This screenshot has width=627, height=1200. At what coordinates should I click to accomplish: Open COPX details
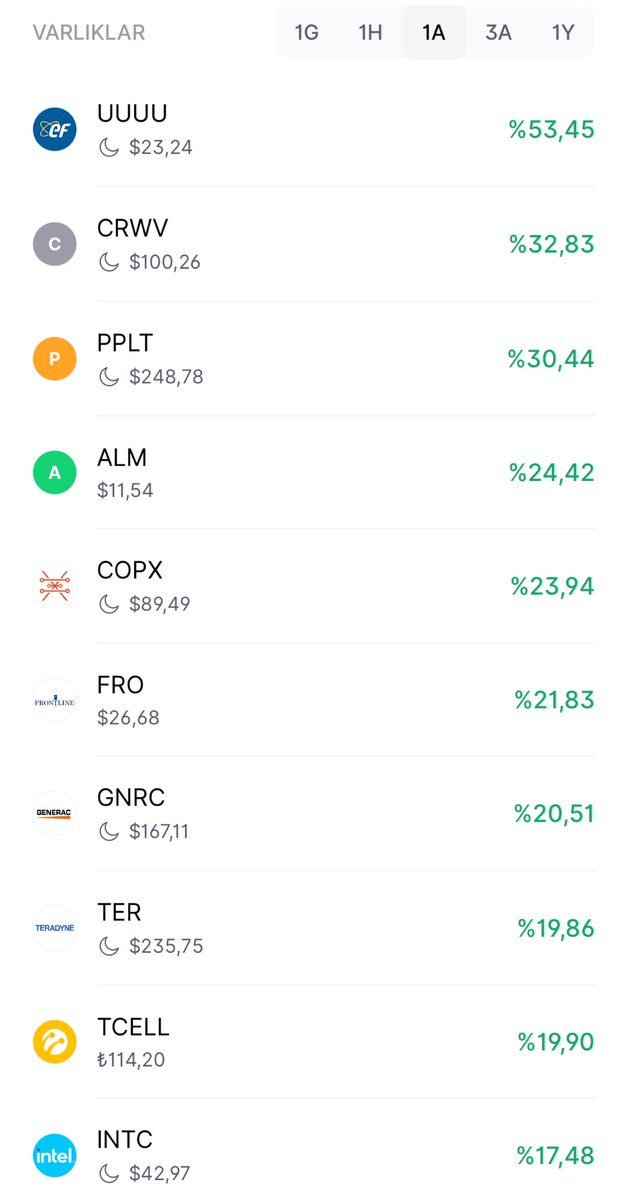point(313,587)
